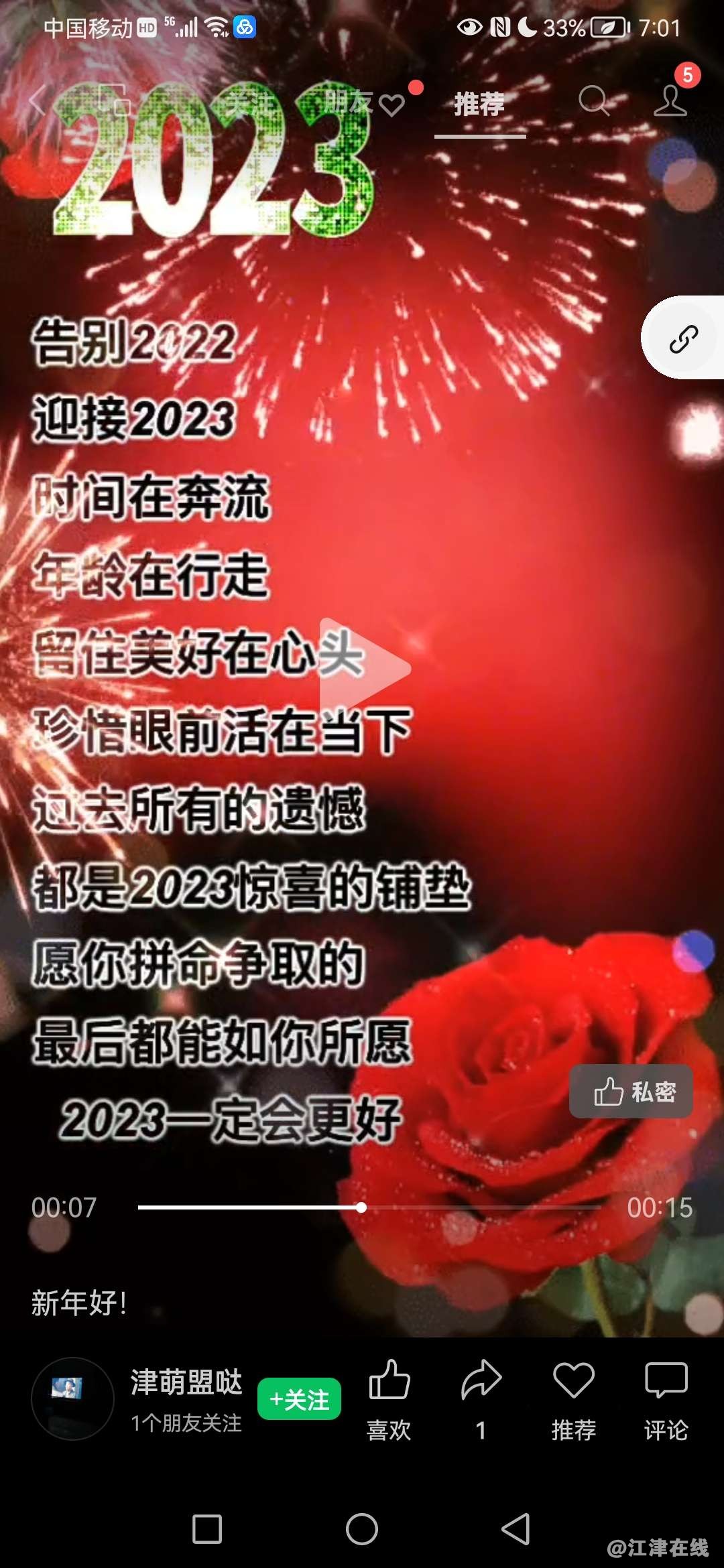Tap the 私密 thumbs-up button
The height and width of the screenshot is (1568, 724).
[x=631, y=1092]
